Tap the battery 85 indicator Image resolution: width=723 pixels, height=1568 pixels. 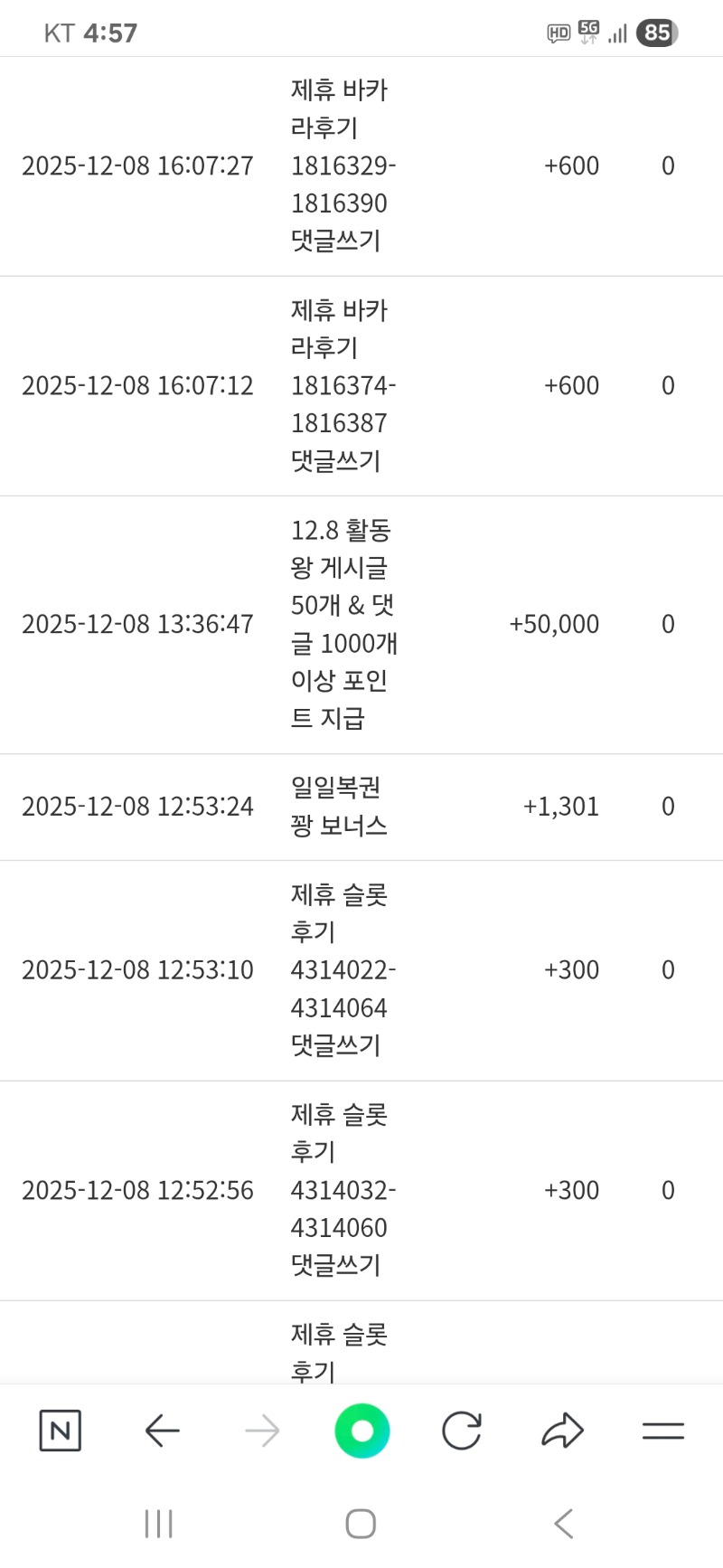tap(657, 32)
